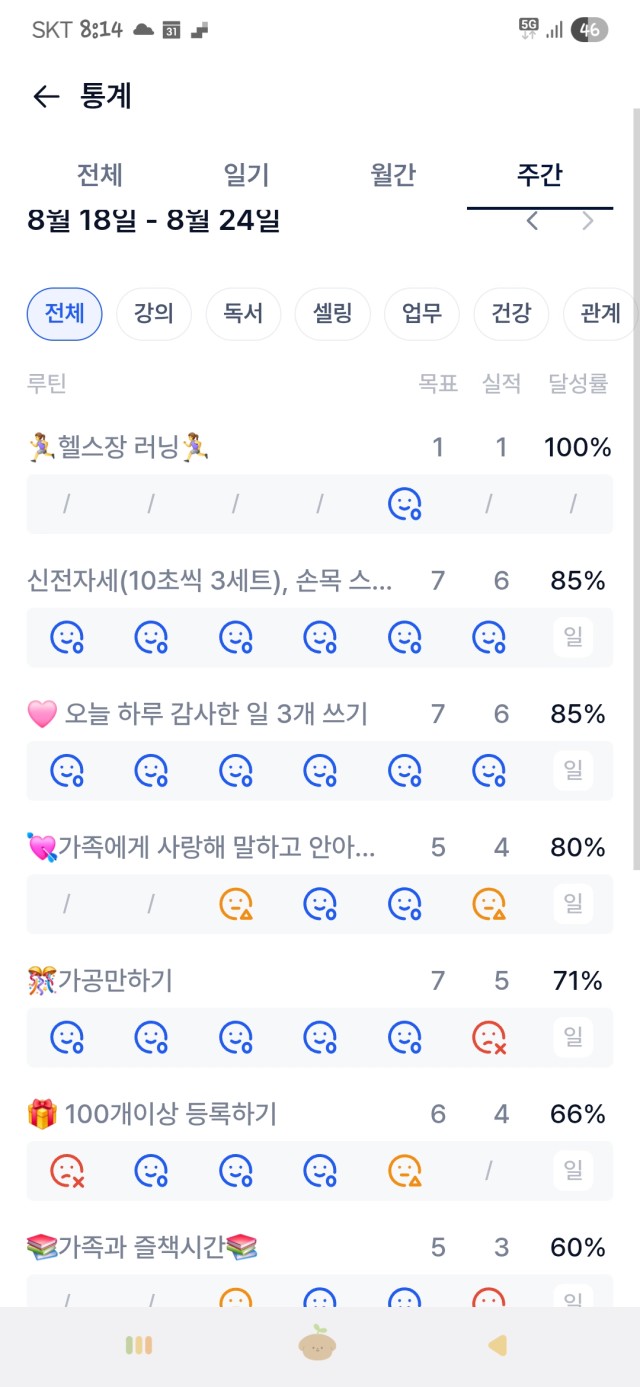
Task: Filter routines by 셀링
Action: point(332,314)
